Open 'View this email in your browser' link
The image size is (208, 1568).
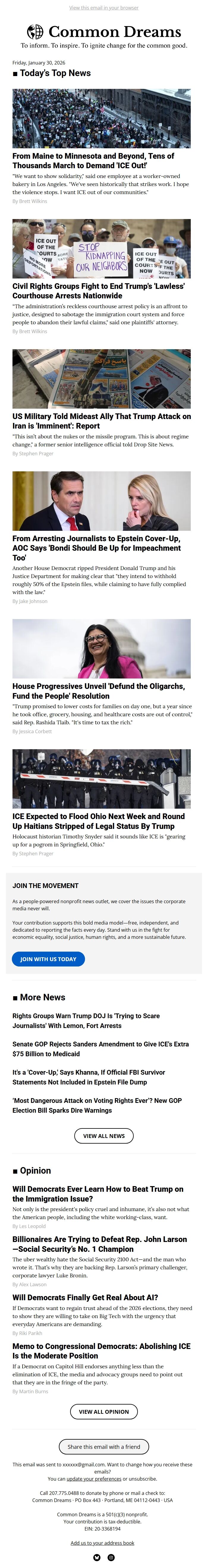pos(103,8)
